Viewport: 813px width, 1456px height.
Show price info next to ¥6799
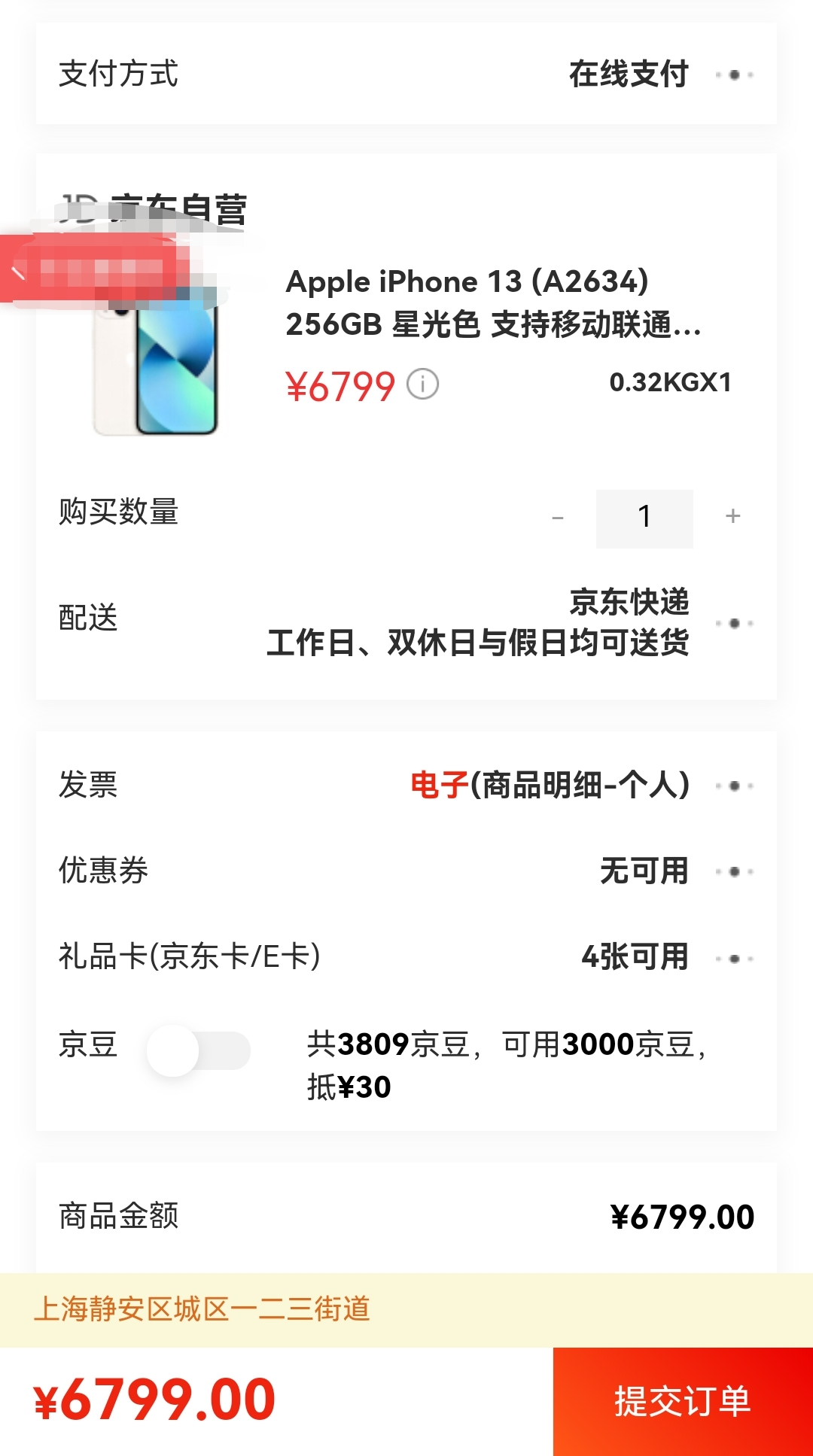tap(423, 385)
